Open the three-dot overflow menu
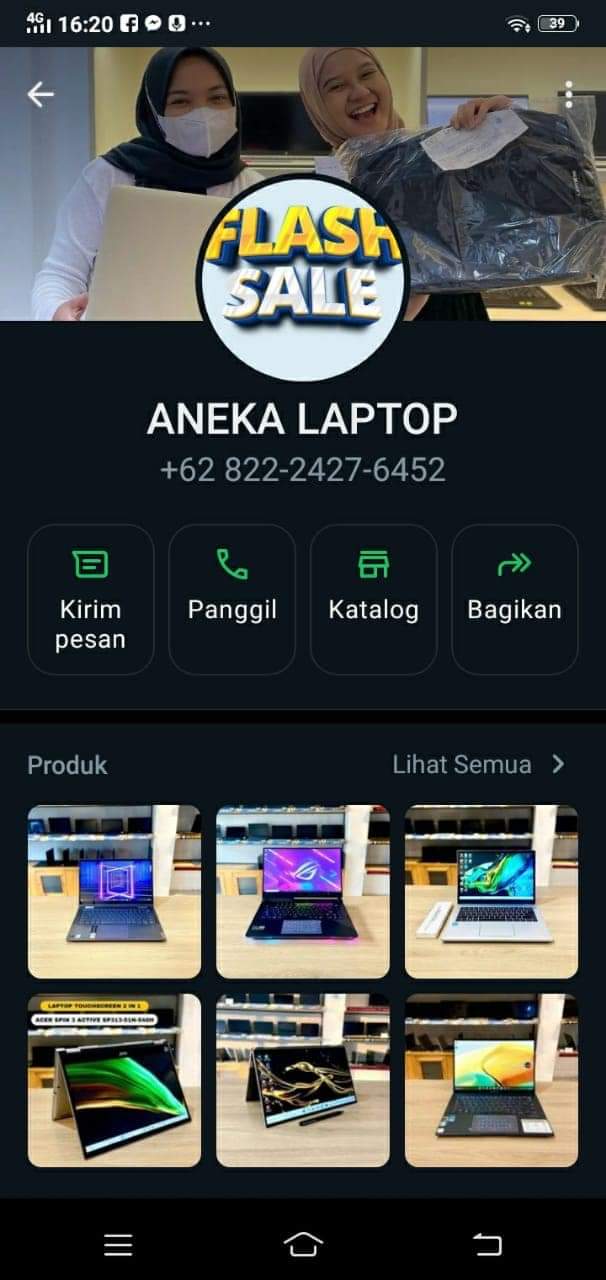This screenshot has height=1280, width=606. [568, 94]
